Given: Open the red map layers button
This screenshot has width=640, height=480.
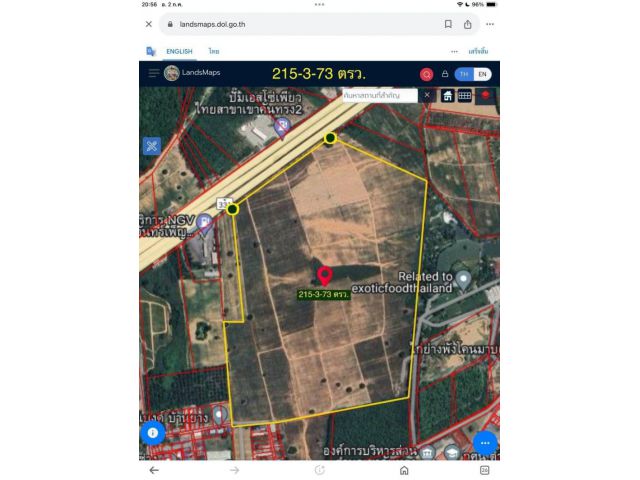Looking at the screenshot, I should point(486,95).
